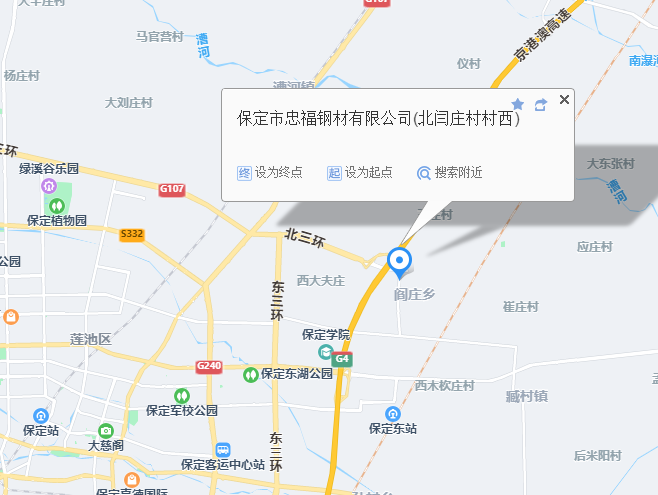Favorite this location with the star icon

point(518,104)
